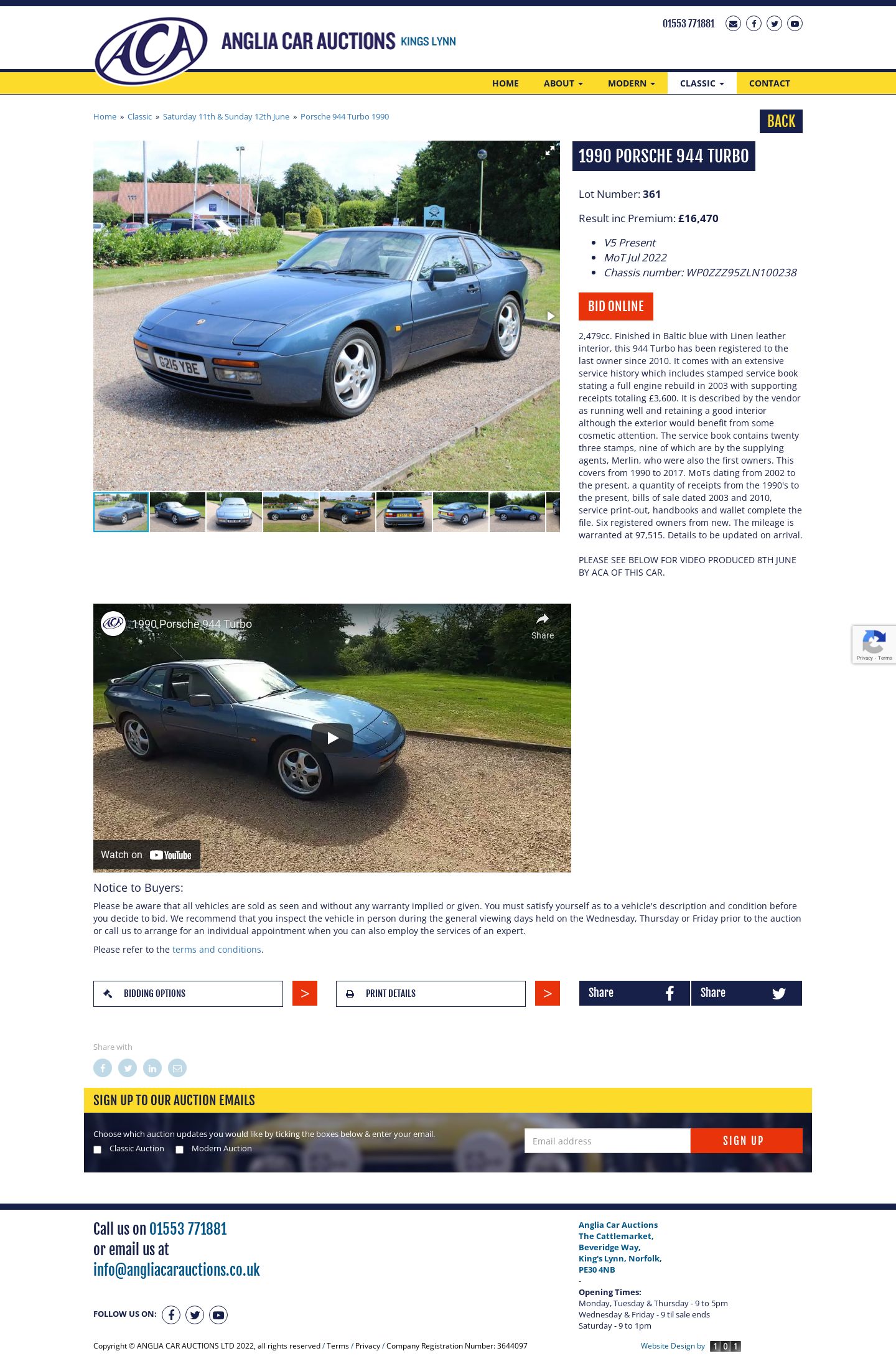Share this lot on Twitter
This screenshot has height=1361, width=896.
pos(746,993)
